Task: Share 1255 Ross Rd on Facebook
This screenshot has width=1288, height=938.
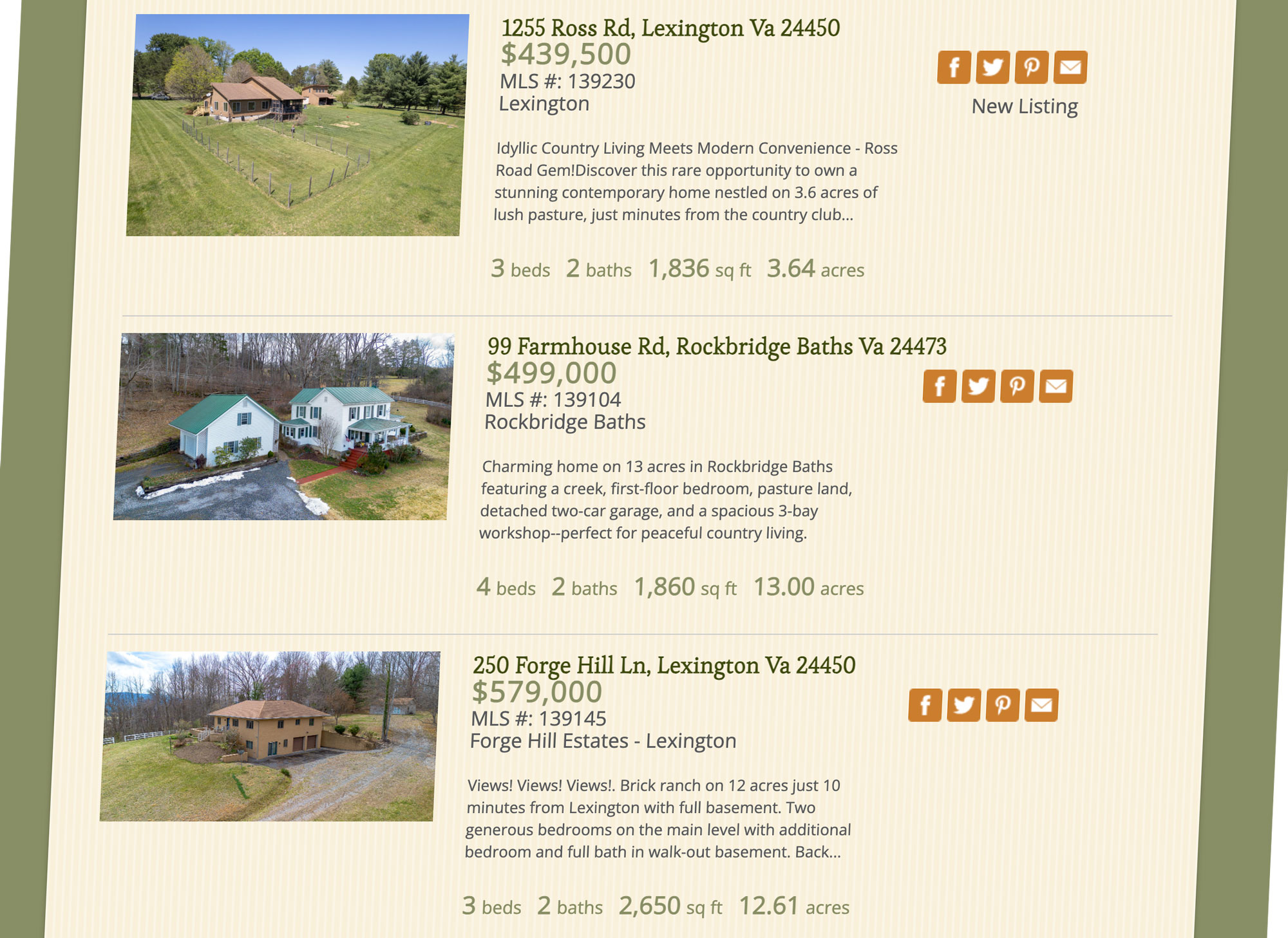Action: click(954, 68)
